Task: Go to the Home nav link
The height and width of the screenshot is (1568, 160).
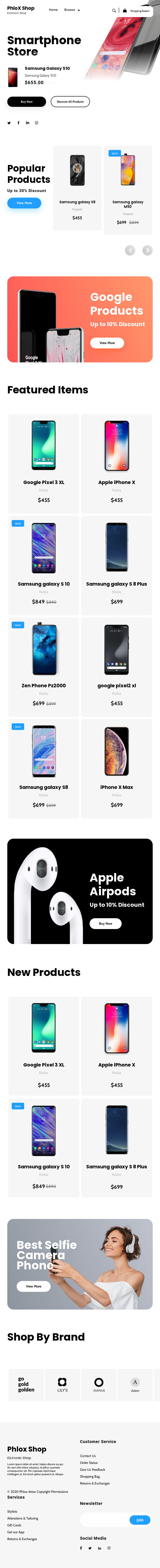Action: tap(53, 10)
